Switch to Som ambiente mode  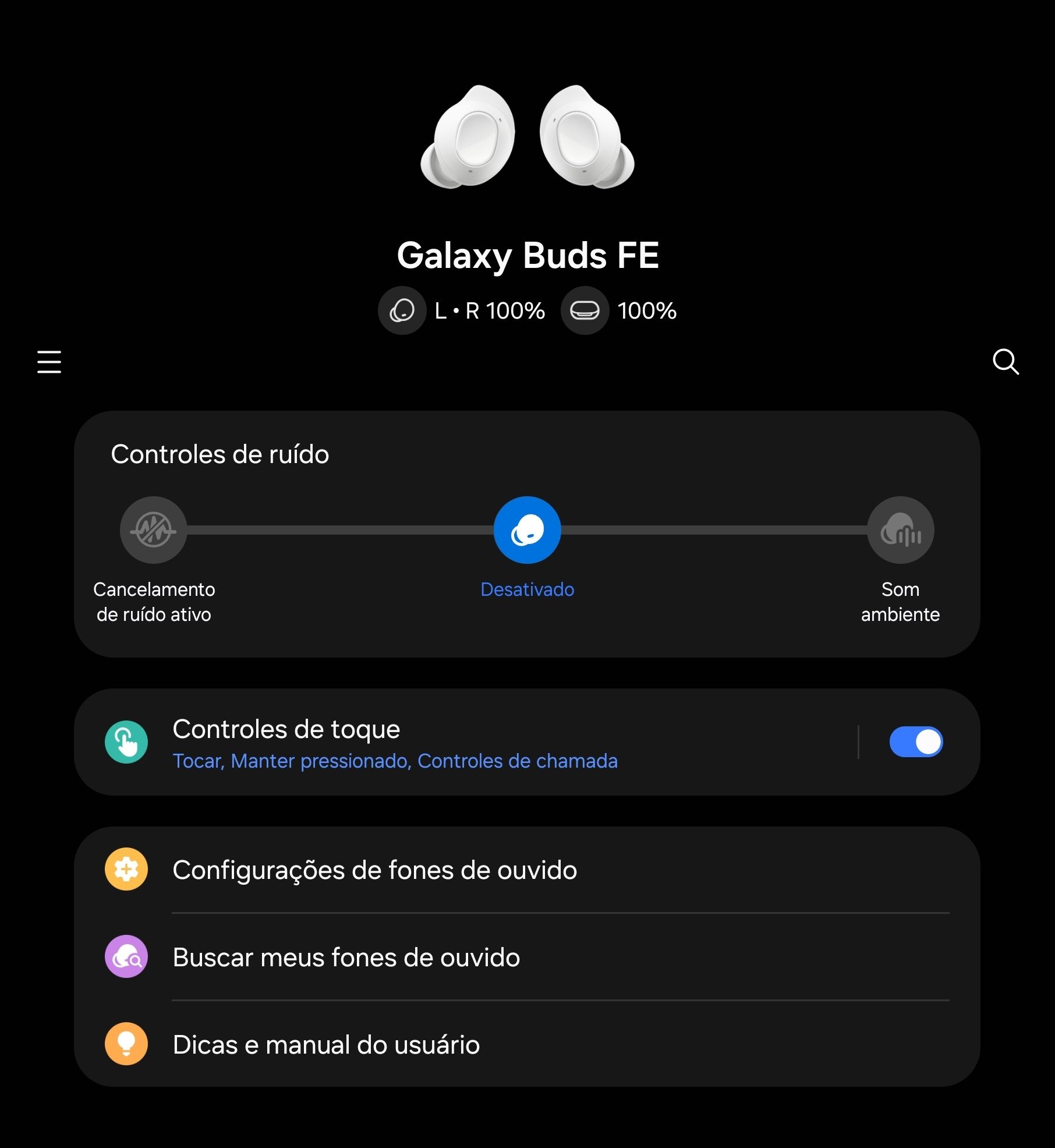tap(900, 530)
